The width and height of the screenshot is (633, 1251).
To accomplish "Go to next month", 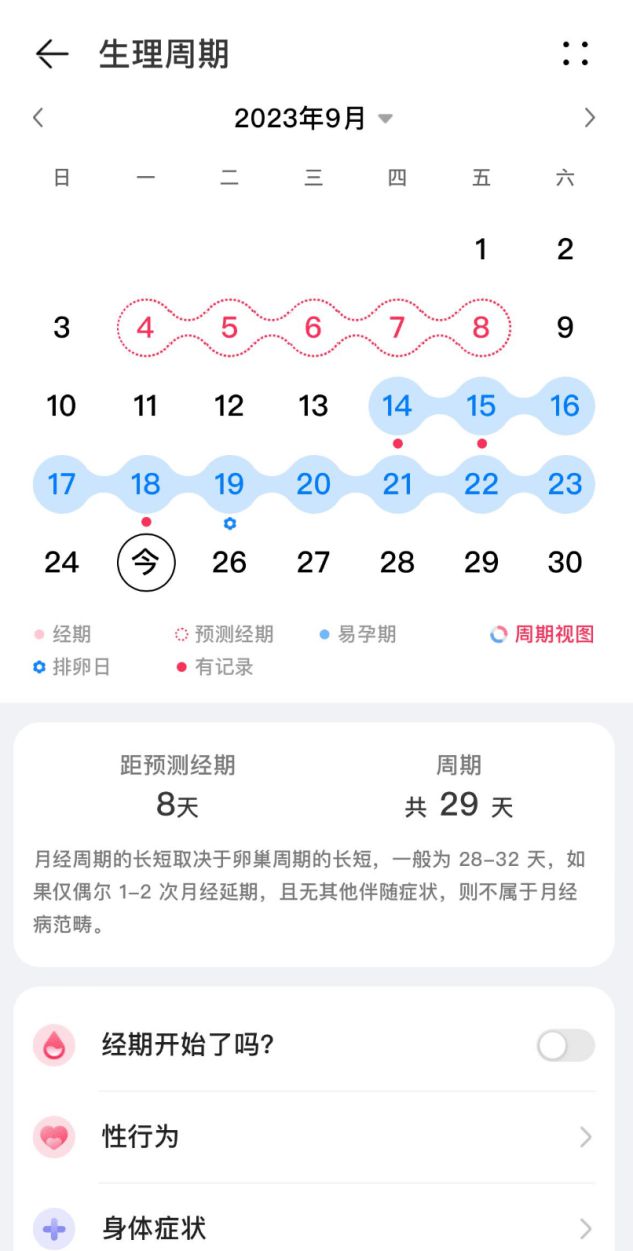I will coord(589,118).
